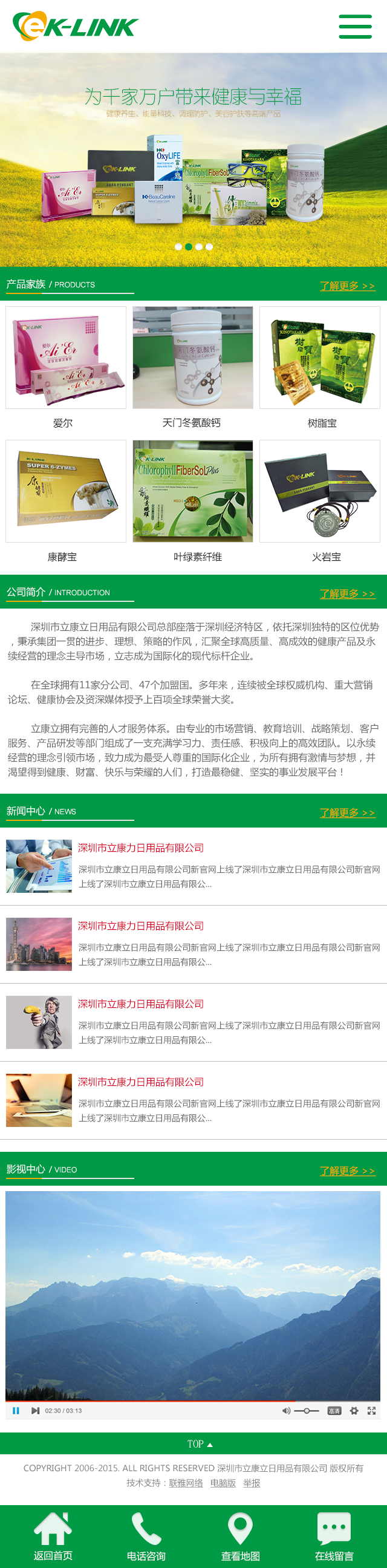
Task: Select 电话咨询 in the bottom bar
Action: coord(146,1538)
